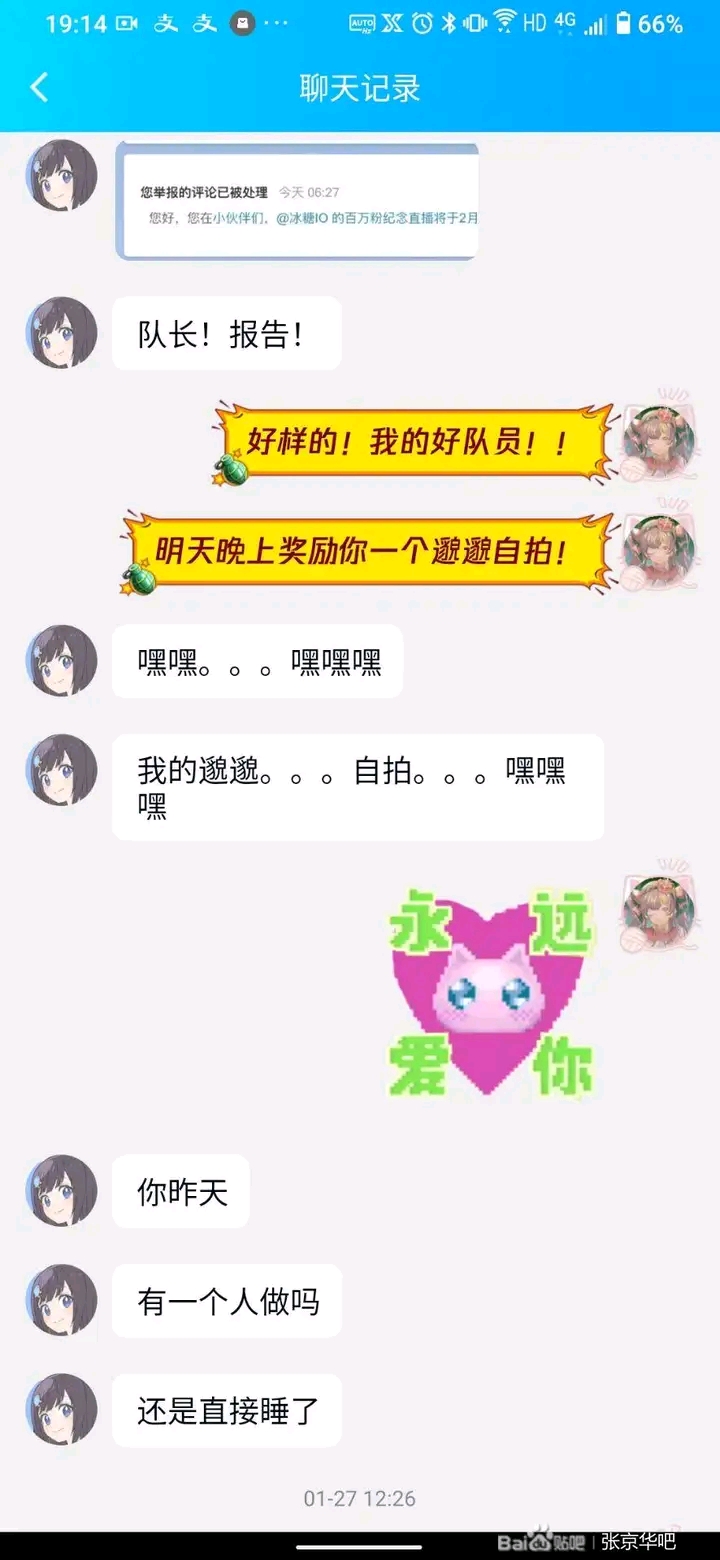Tap the avatar beside the 队长！报告！ message

(x=61, y=333)
